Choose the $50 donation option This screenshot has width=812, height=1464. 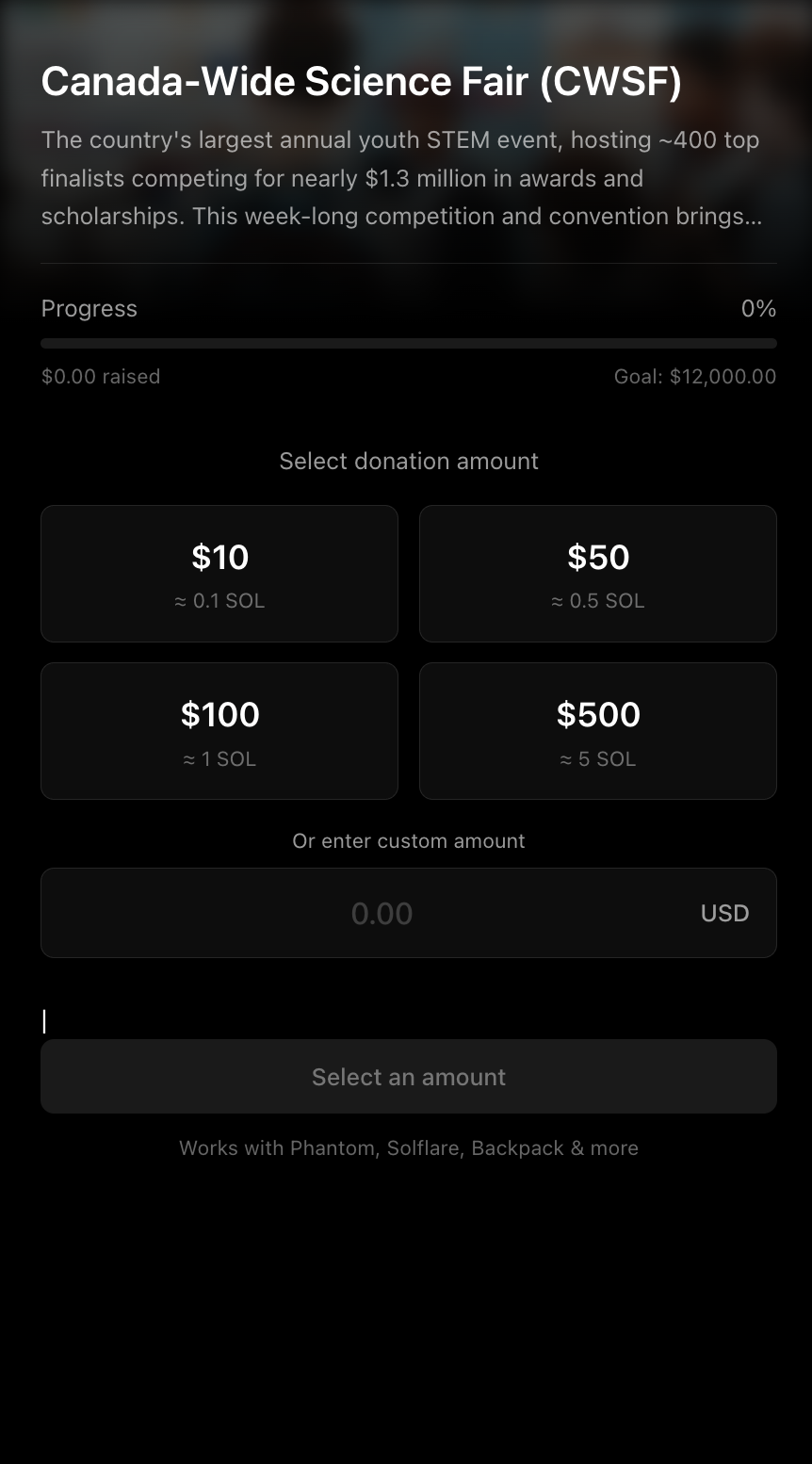[x=597, y=574]
